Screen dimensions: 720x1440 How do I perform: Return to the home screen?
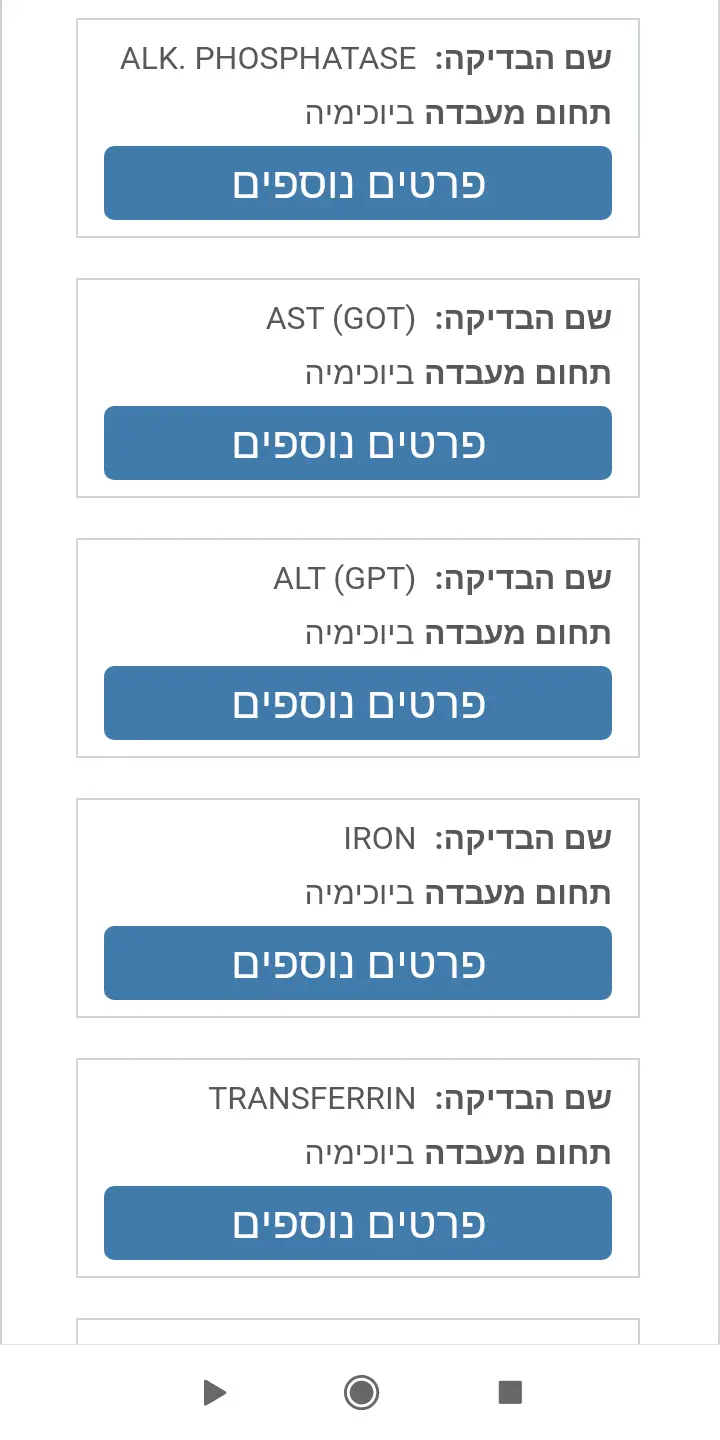pos(361,1392)
